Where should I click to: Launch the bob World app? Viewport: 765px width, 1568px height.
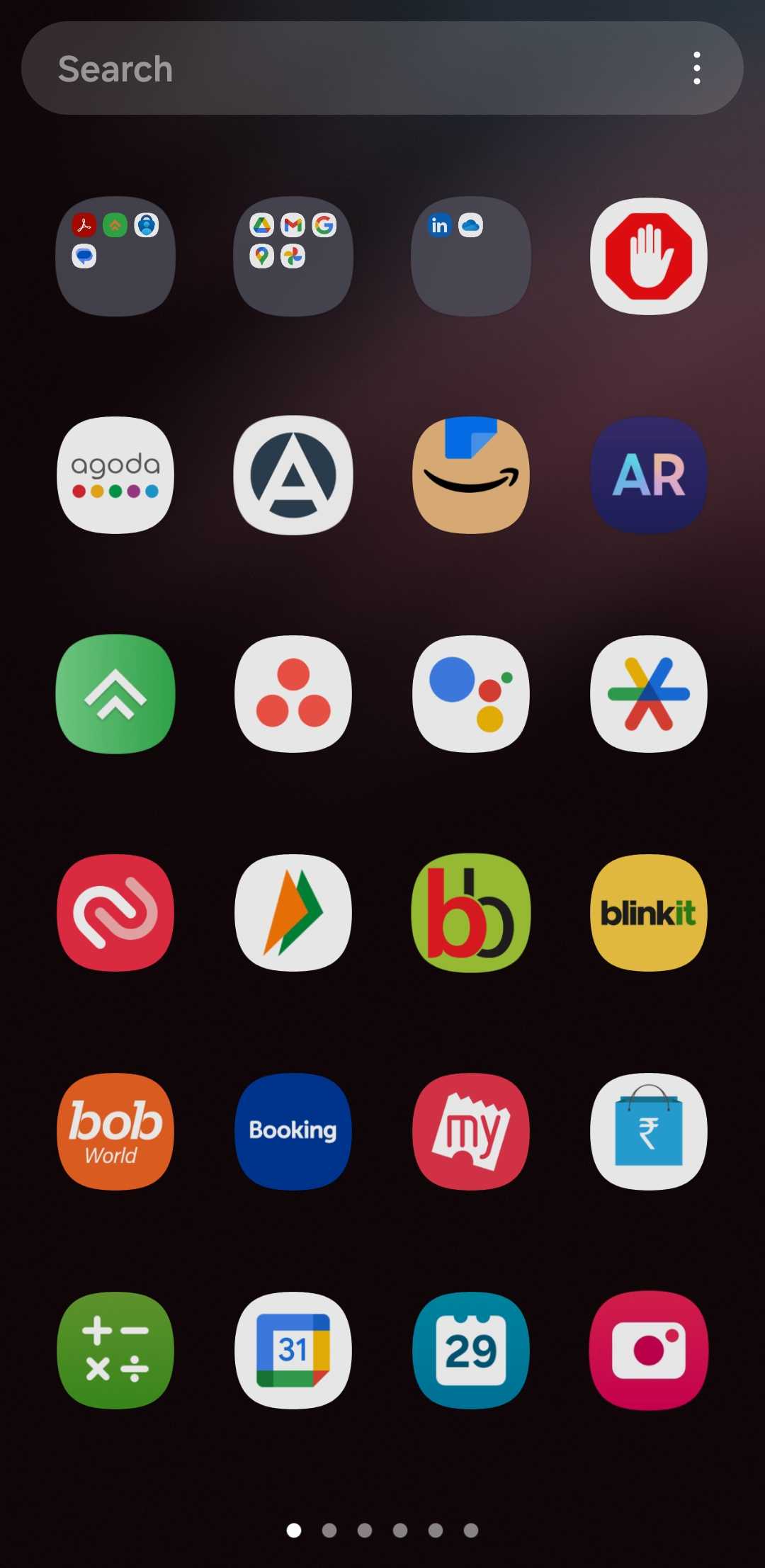(x=115, y=1131)
